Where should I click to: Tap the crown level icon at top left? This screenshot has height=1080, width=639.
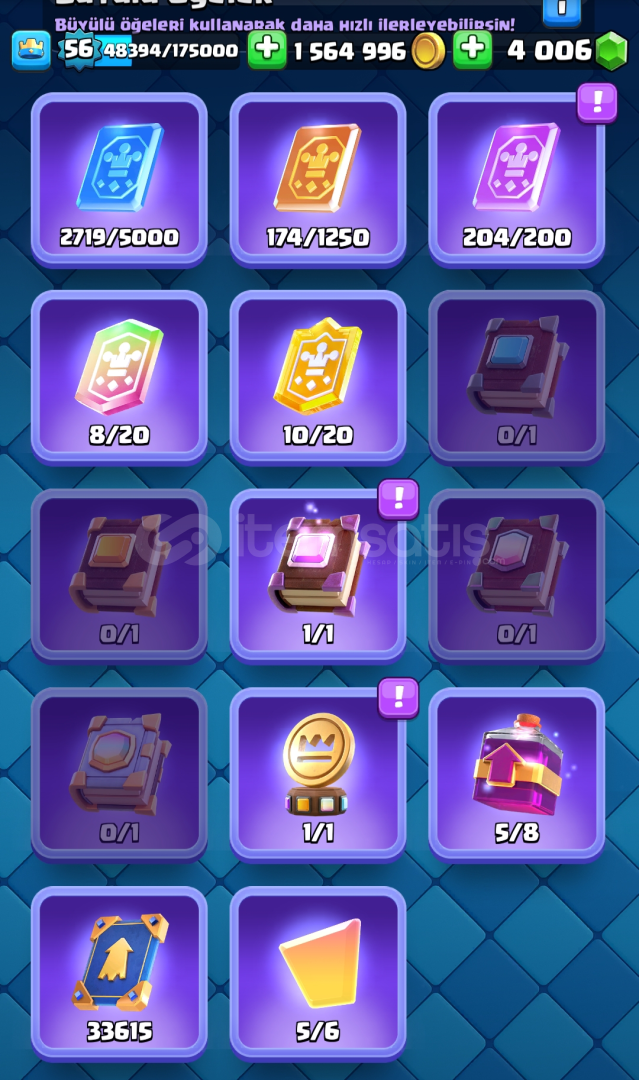31,50
